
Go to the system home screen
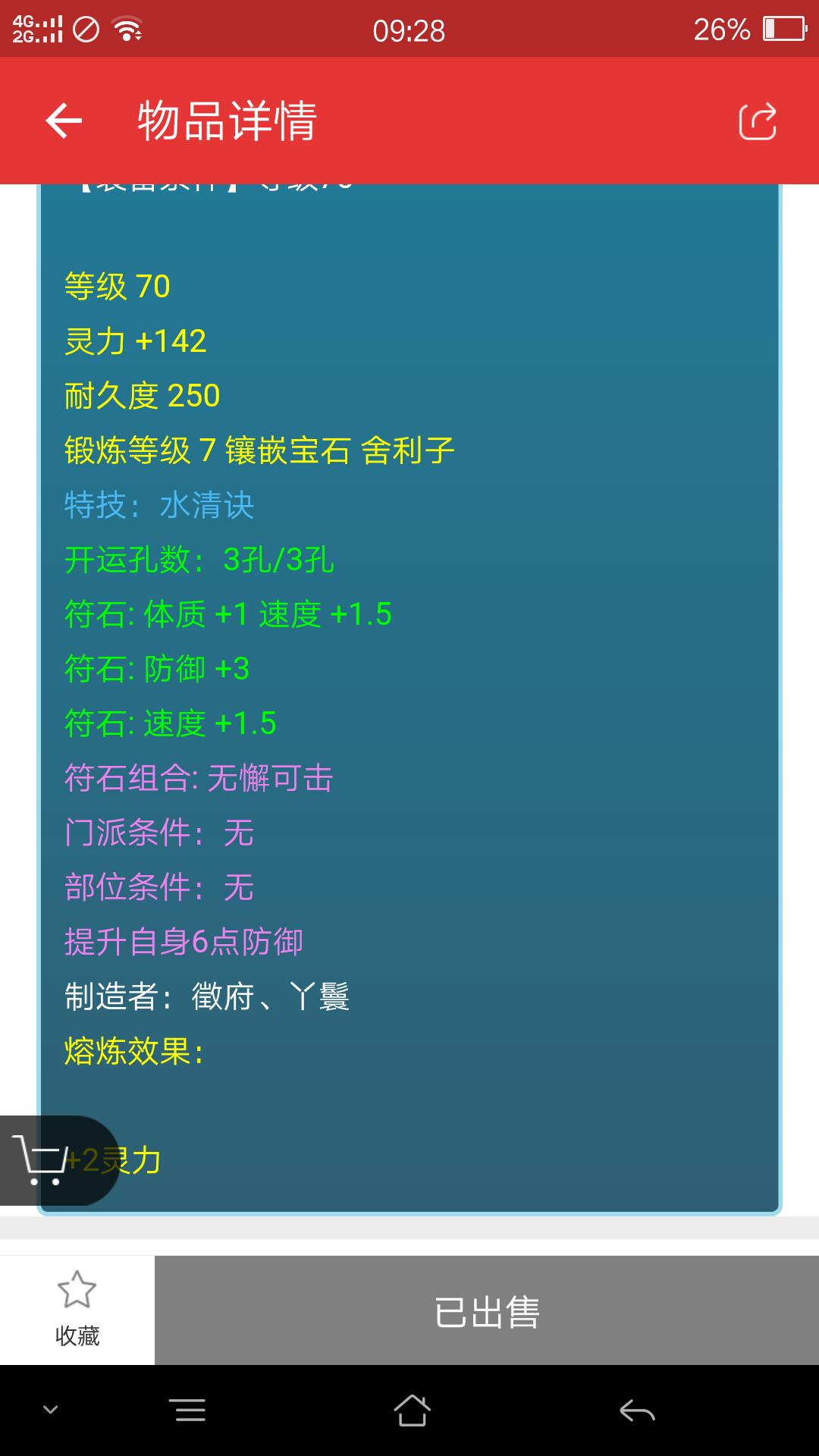tap(412, 1410)
